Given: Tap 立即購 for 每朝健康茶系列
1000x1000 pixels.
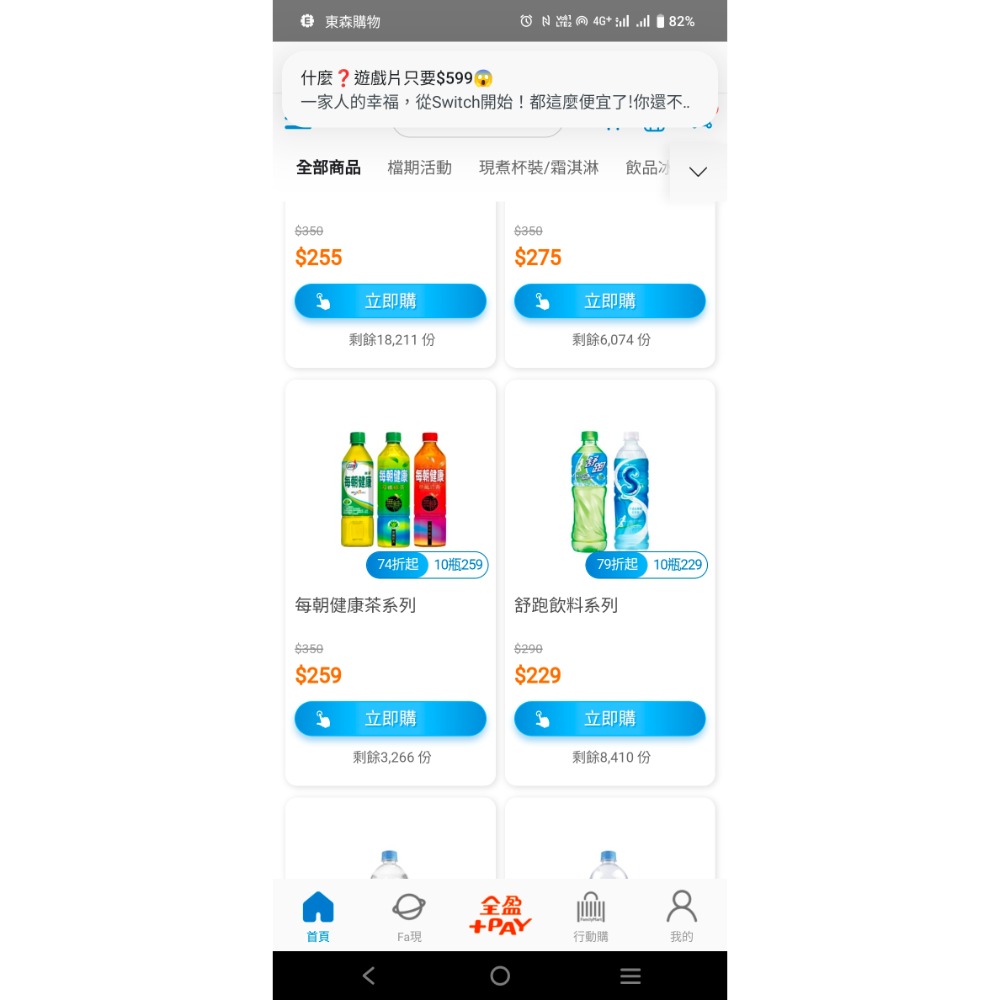Looking at the screenshot, I should point(390,719).
